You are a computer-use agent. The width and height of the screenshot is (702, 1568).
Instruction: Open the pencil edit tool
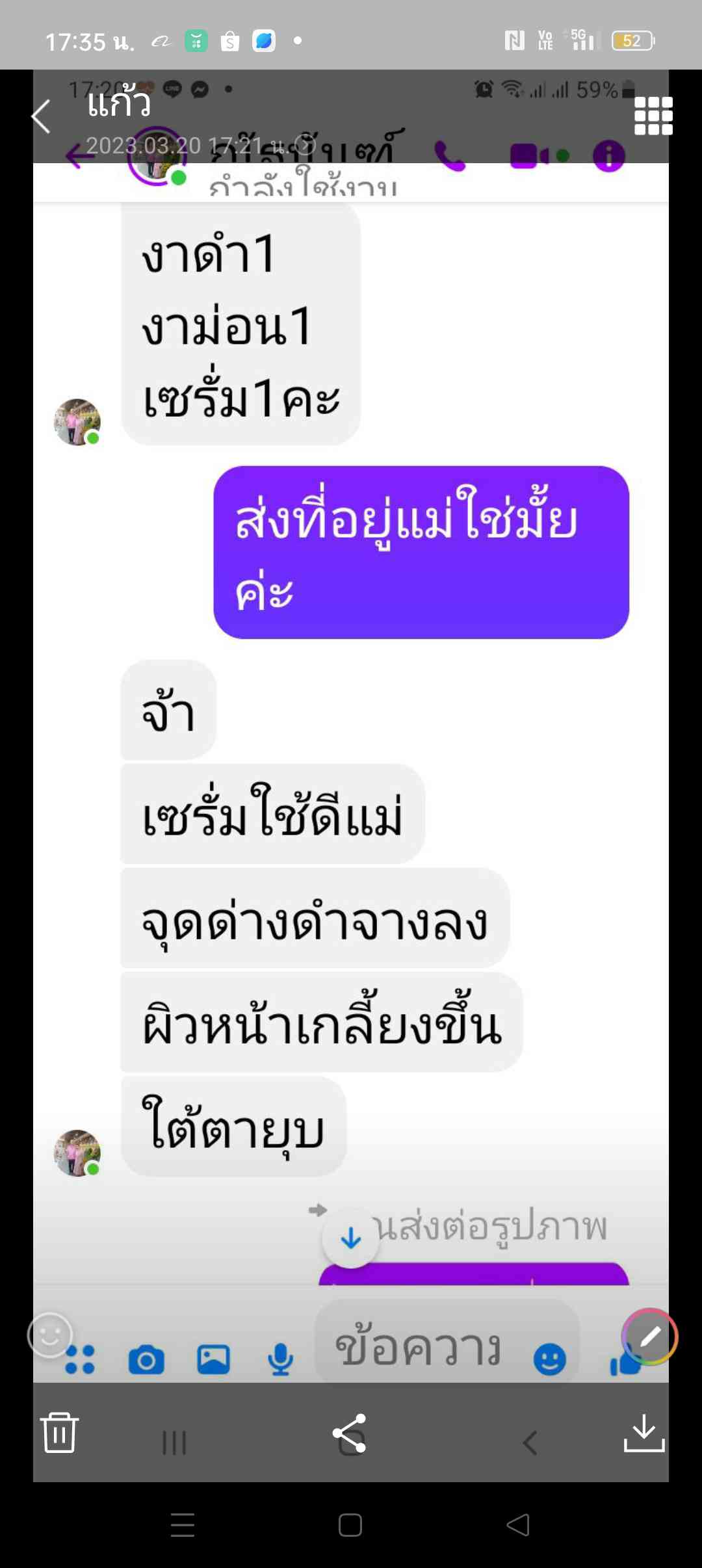click(x=650, y=1337)
